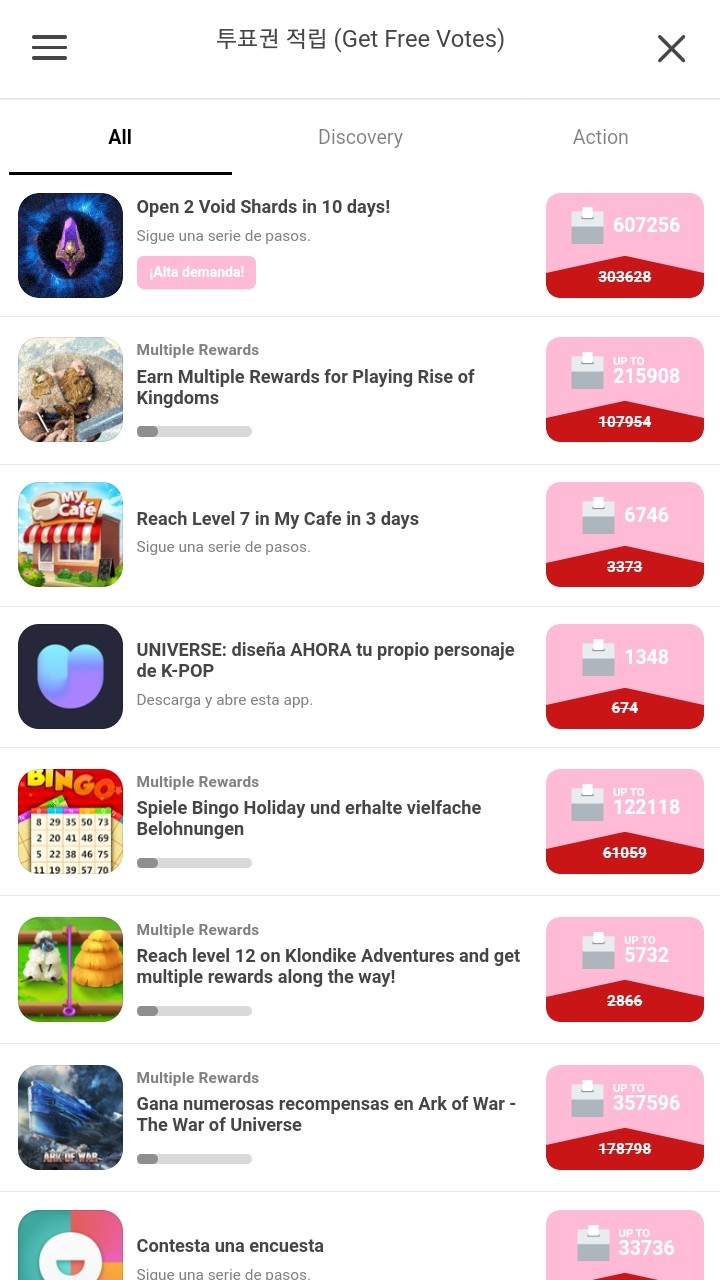Open the hamburger menu
Viewport: 720px width, 1280px height.
49,47
